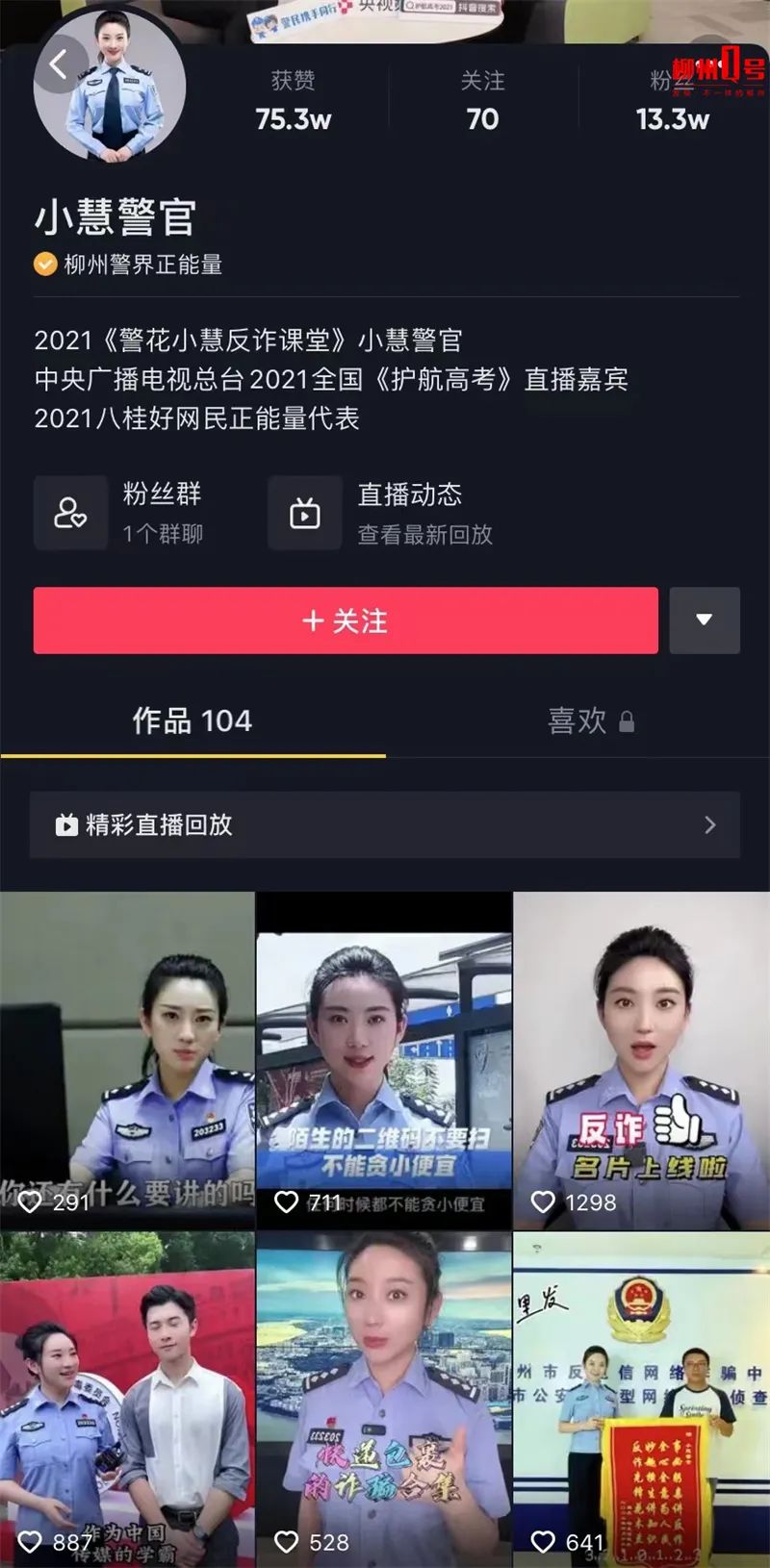
Task: Open the video with 887 likes
Action: pyautogui.click(x=127, y=1400)
